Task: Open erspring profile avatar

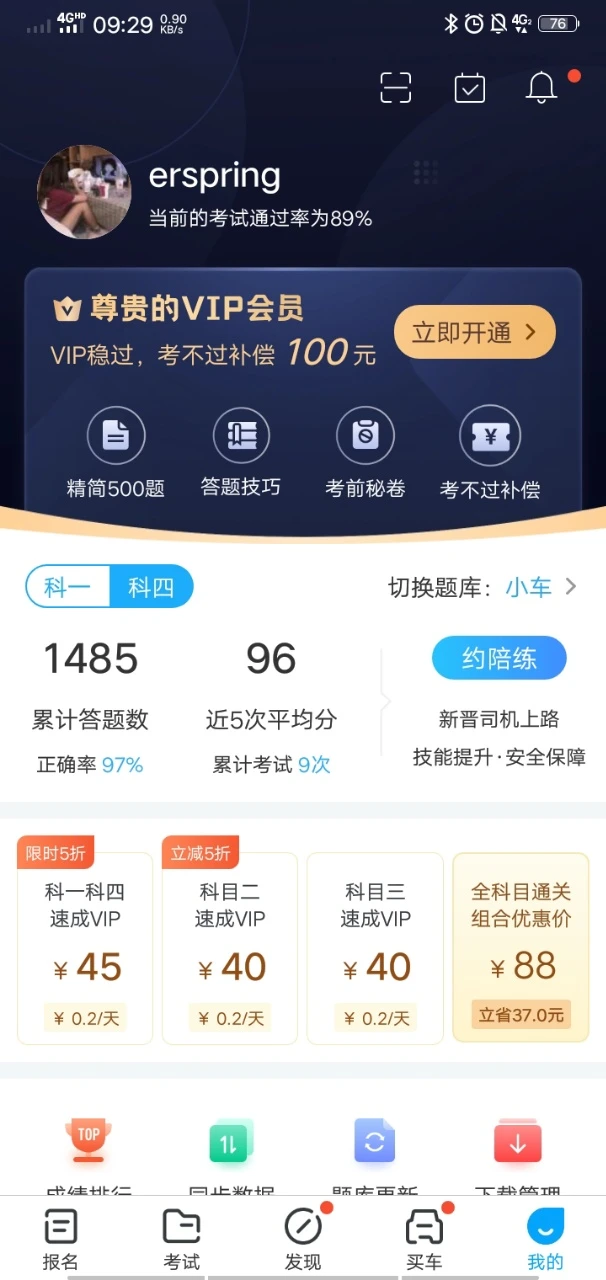Action: coord(84,192)
